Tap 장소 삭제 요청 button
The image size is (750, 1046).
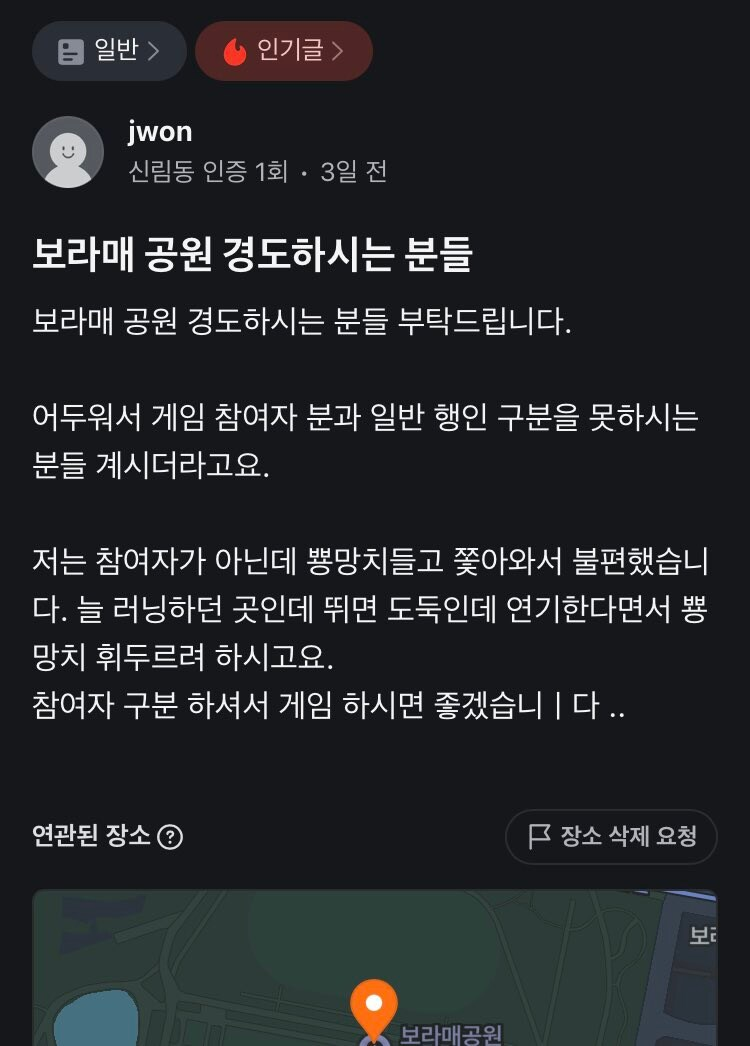(x=611, y=836)
